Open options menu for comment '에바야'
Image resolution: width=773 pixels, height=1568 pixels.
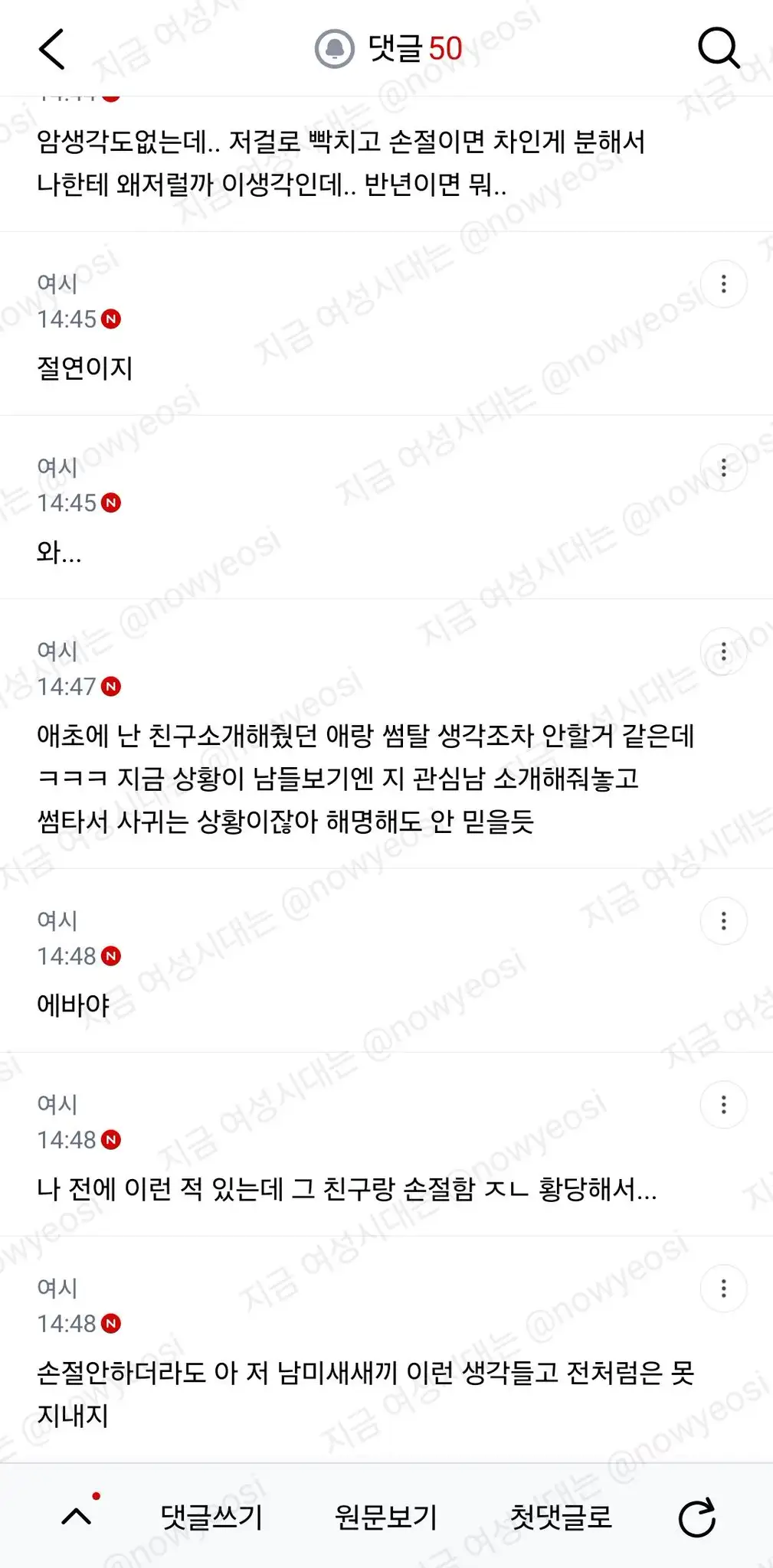tap(723, 921)
